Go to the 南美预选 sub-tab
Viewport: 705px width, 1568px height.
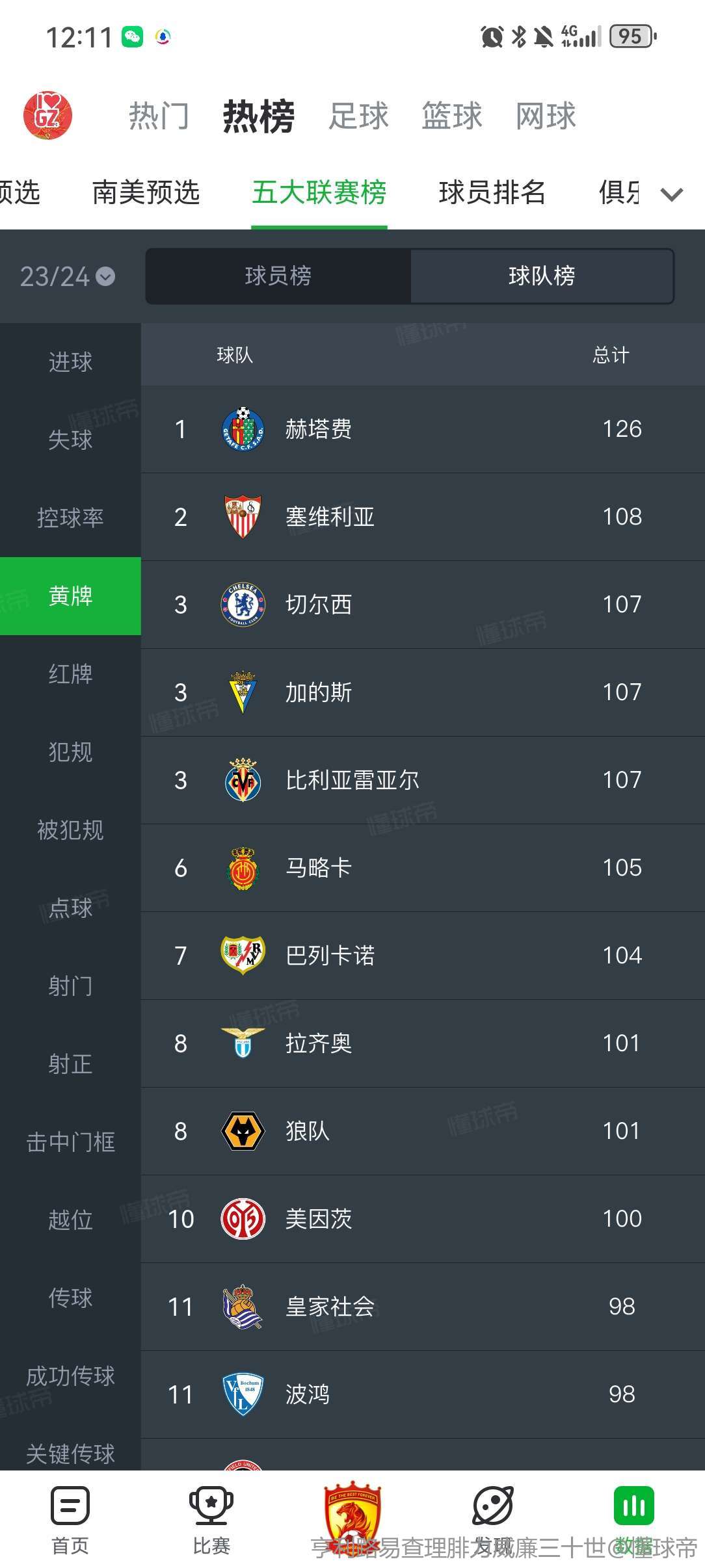coord(146,192)
